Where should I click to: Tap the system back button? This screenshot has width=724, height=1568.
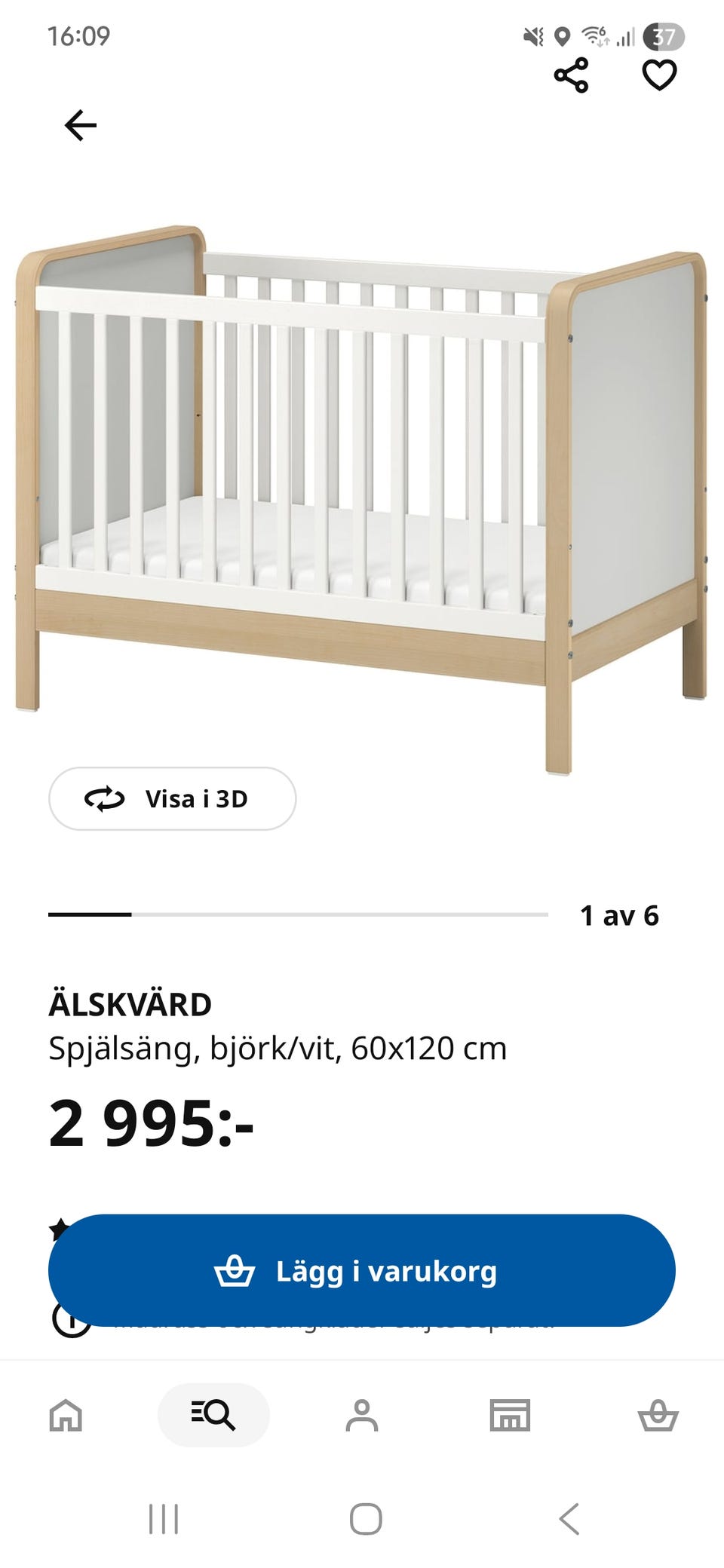point(569,1519)
